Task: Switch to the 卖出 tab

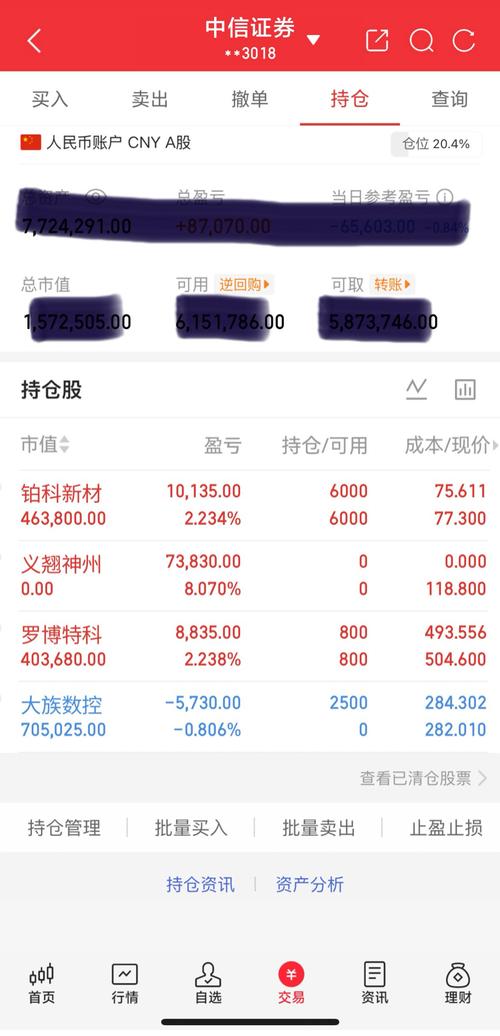Action: coord(150,99)
